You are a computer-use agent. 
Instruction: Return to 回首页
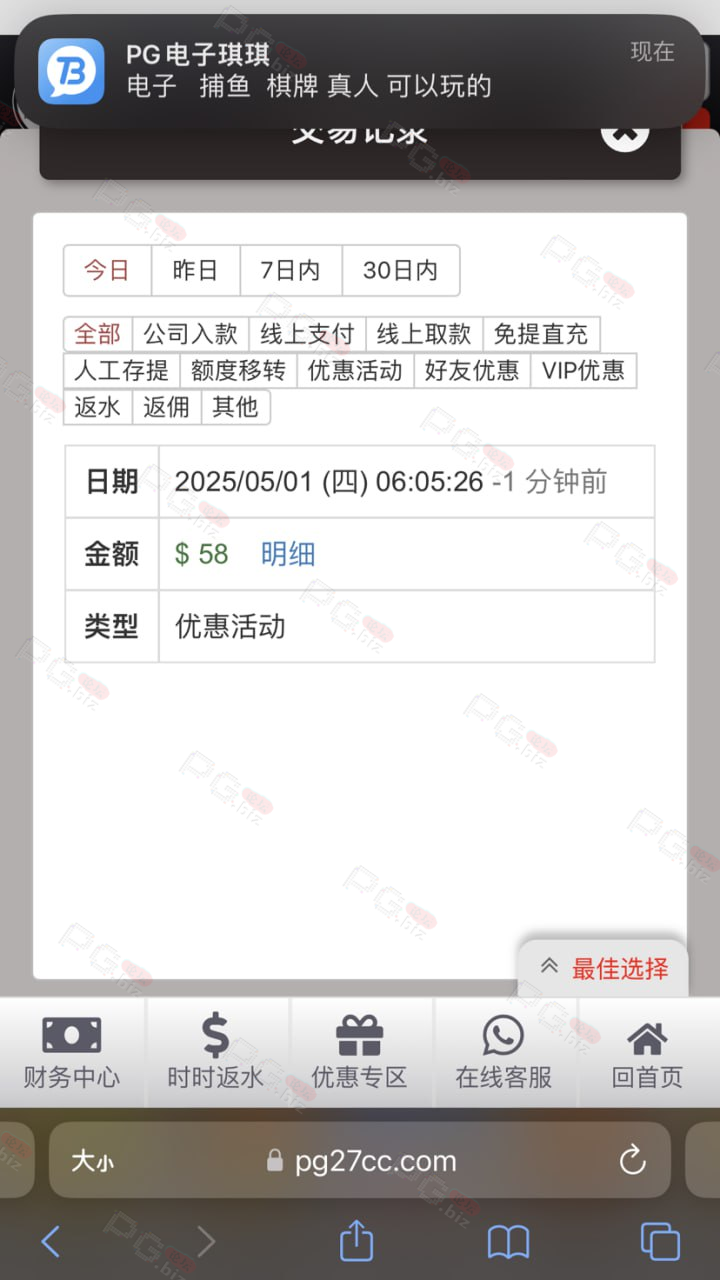(x=648, y=1051)
